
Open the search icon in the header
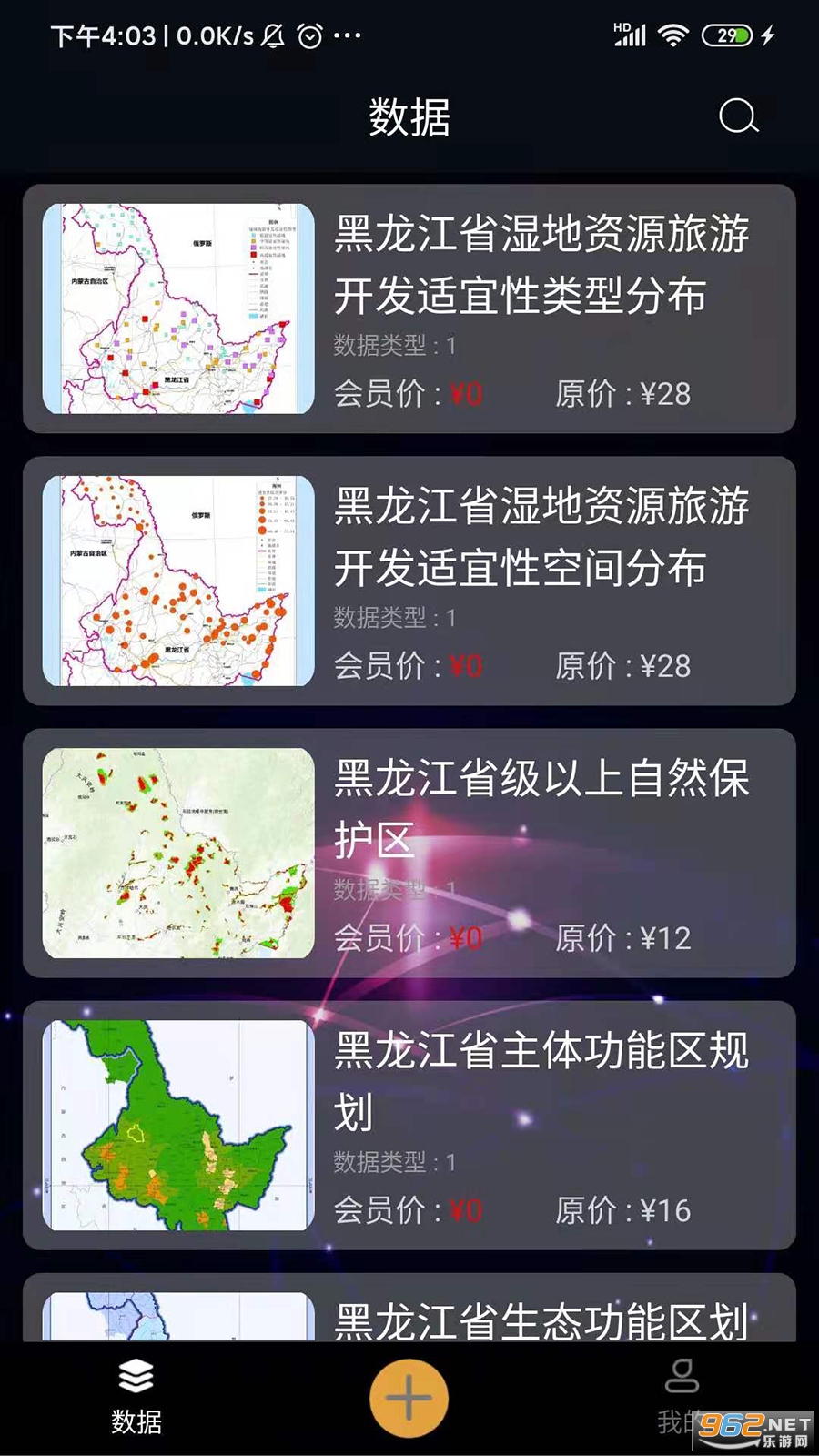point(738,116)
